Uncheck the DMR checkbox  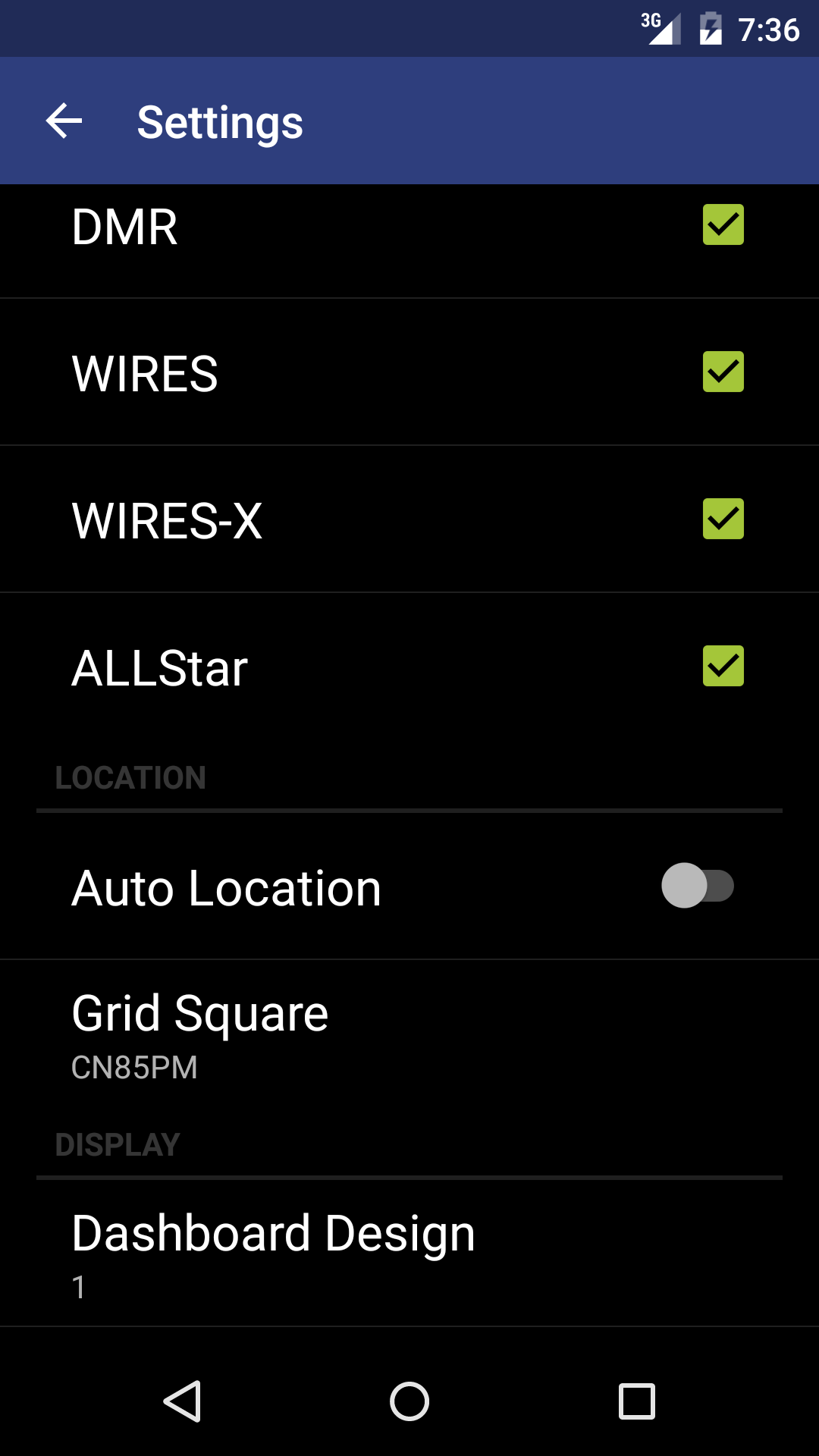click(x=723, y=224)
